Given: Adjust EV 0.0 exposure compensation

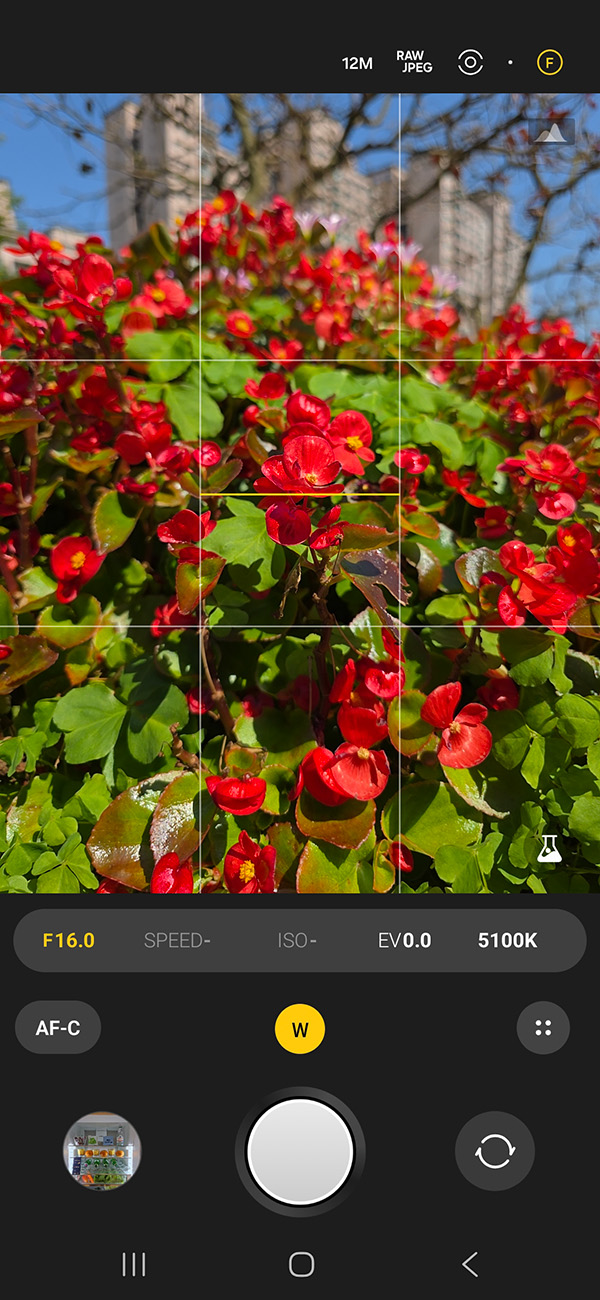Looking at the screenshot, I should point(405,940).
